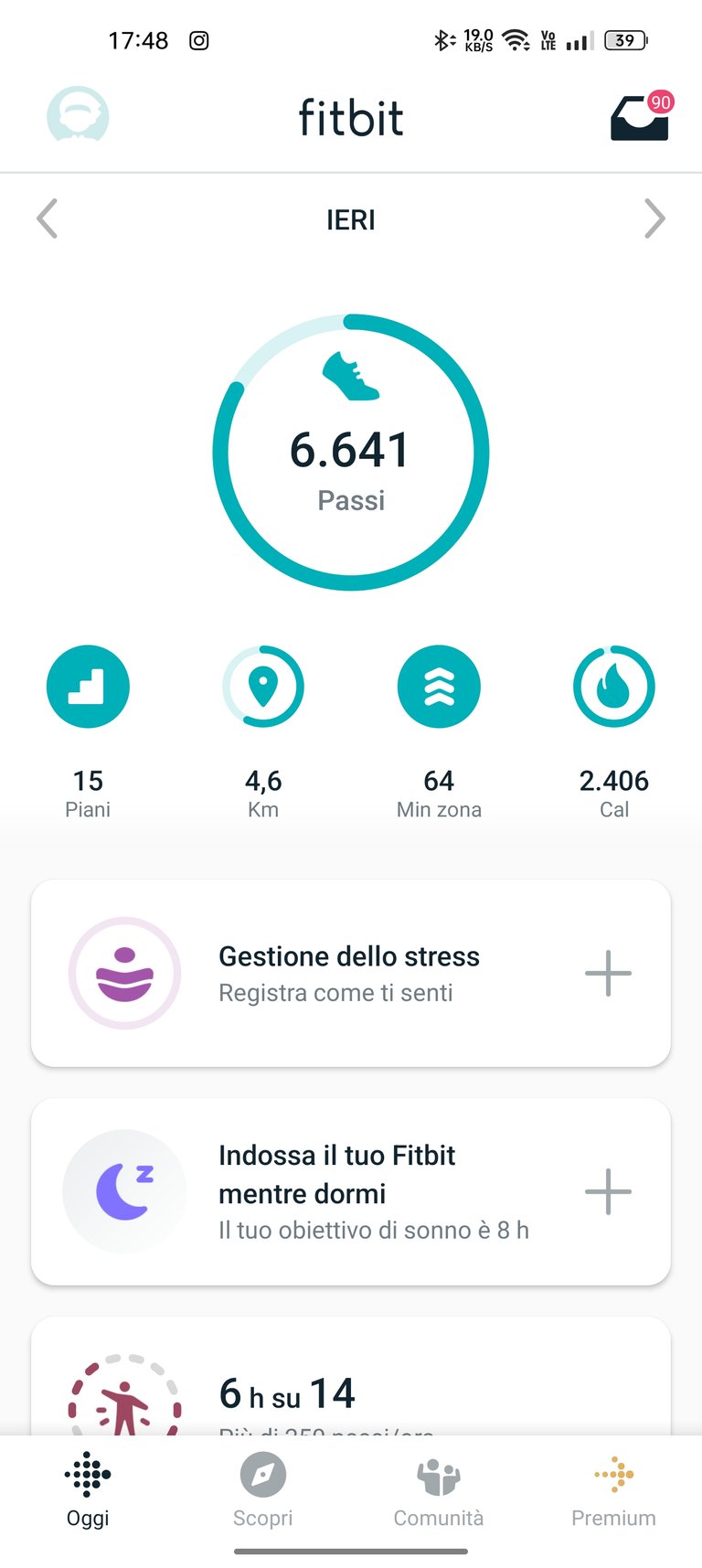Open the 6 h su 14 activity card

[351, 1376]
